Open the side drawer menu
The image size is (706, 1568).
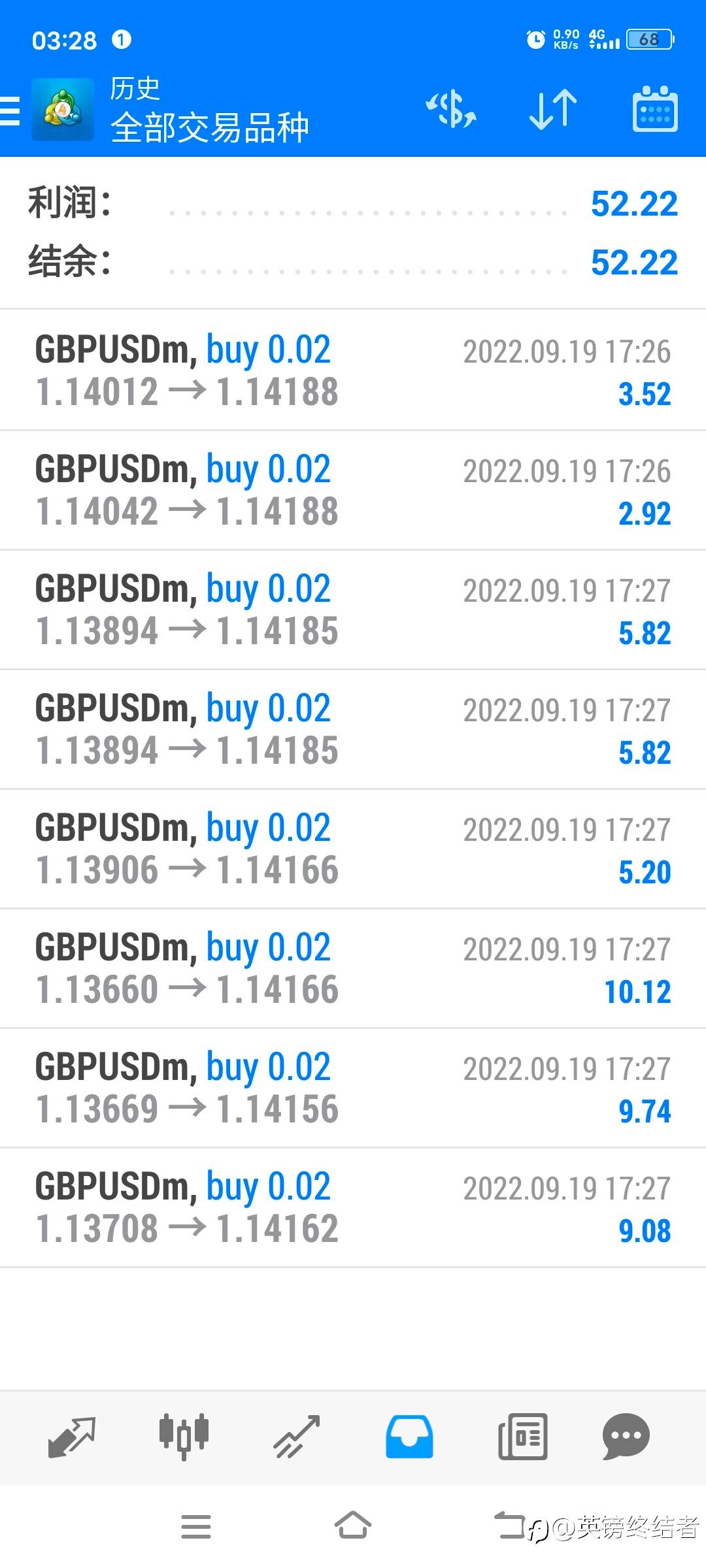pyautogui.click(x=10, y=110)
